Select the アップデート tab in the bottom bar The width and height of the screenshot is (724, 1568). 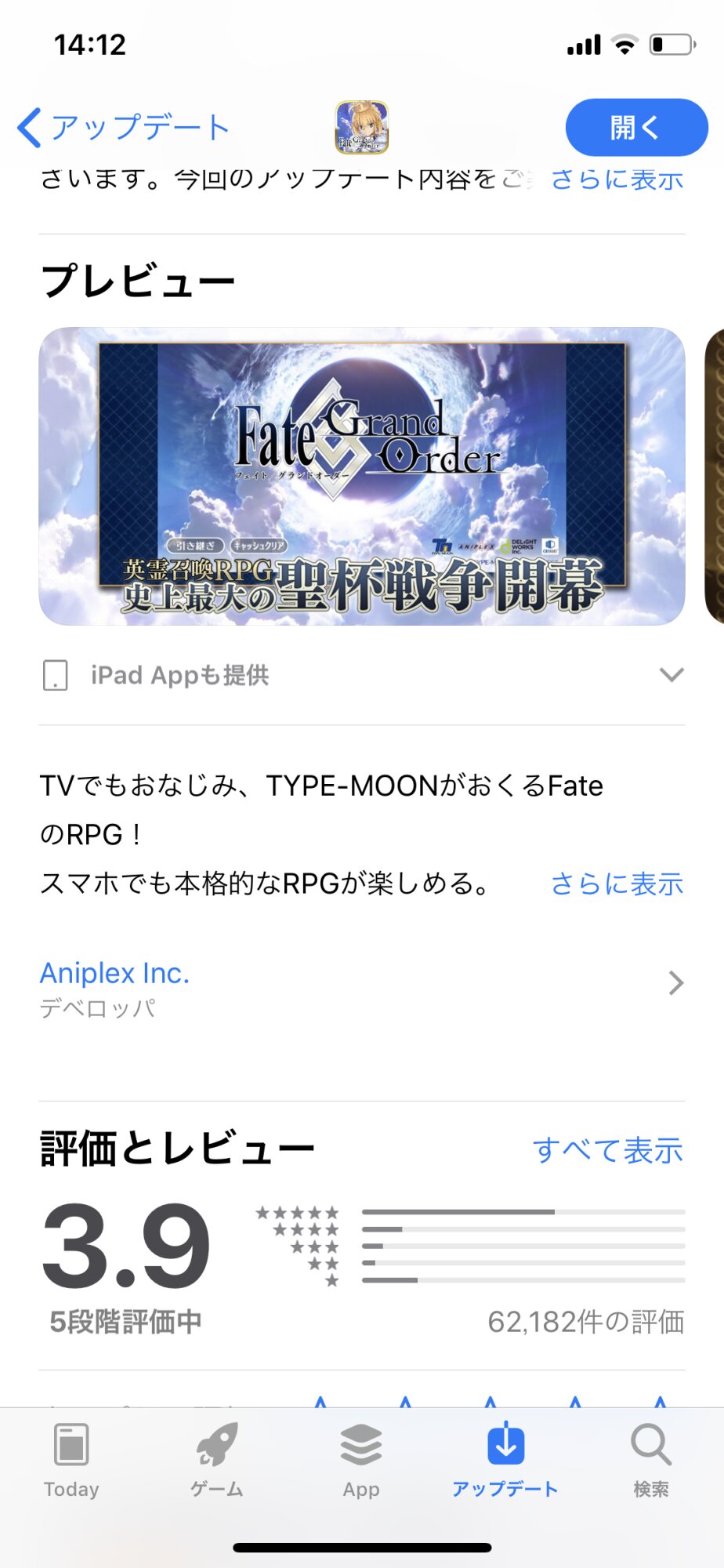[x=505, y=1460]
